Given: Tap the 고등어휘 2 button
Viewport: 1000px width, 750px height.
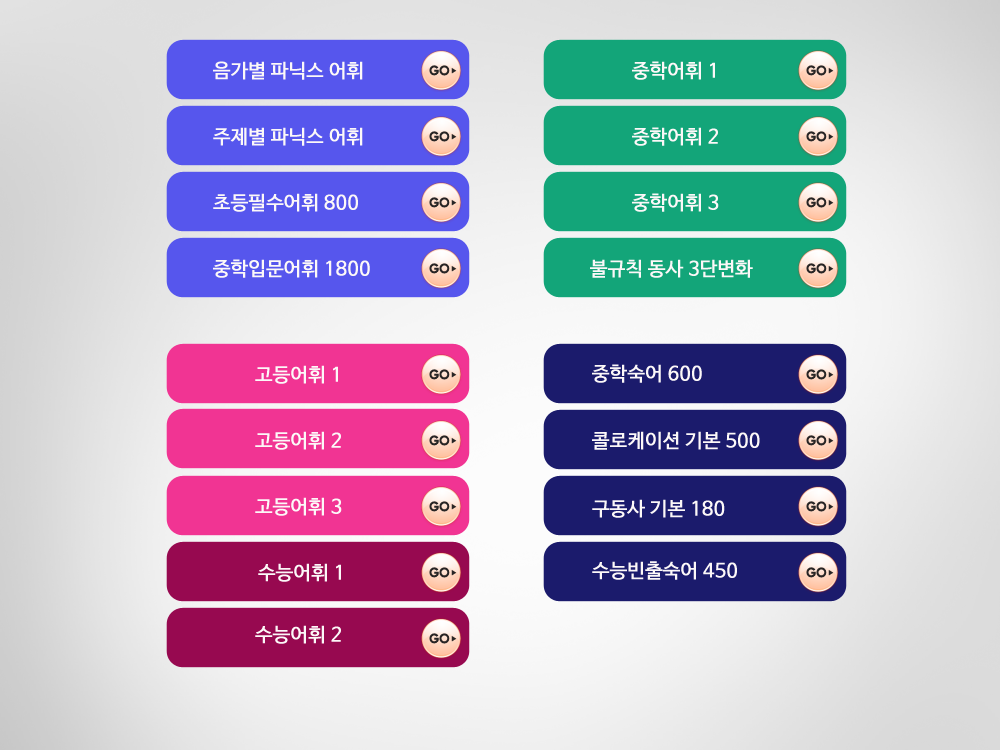Looking at the screenshot, I should pos(317,440).
